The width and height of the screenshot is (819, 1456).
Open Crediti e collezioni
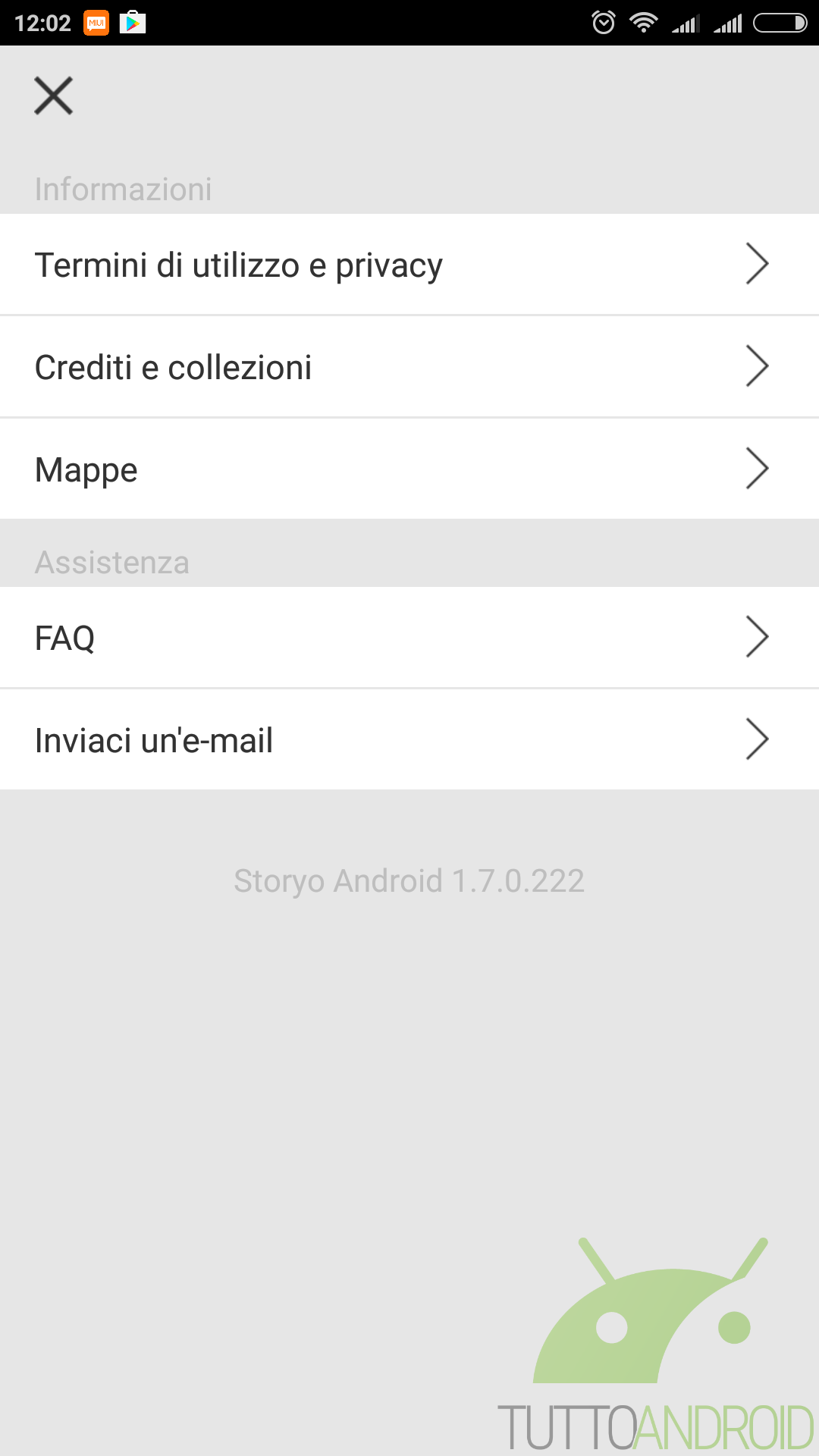tap(409, 367)
